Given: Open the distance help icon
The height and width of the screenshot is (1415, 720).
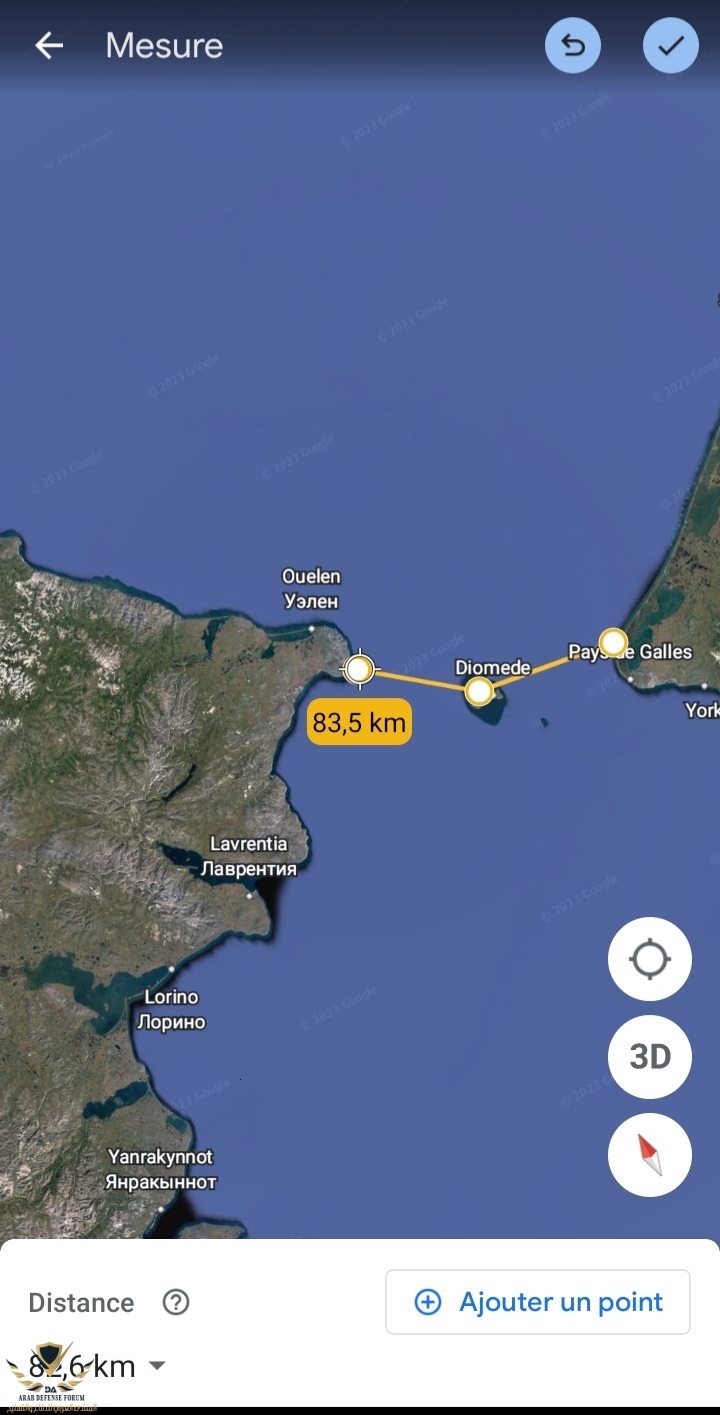Looking at the screenshot, I should pos(176,1302).
